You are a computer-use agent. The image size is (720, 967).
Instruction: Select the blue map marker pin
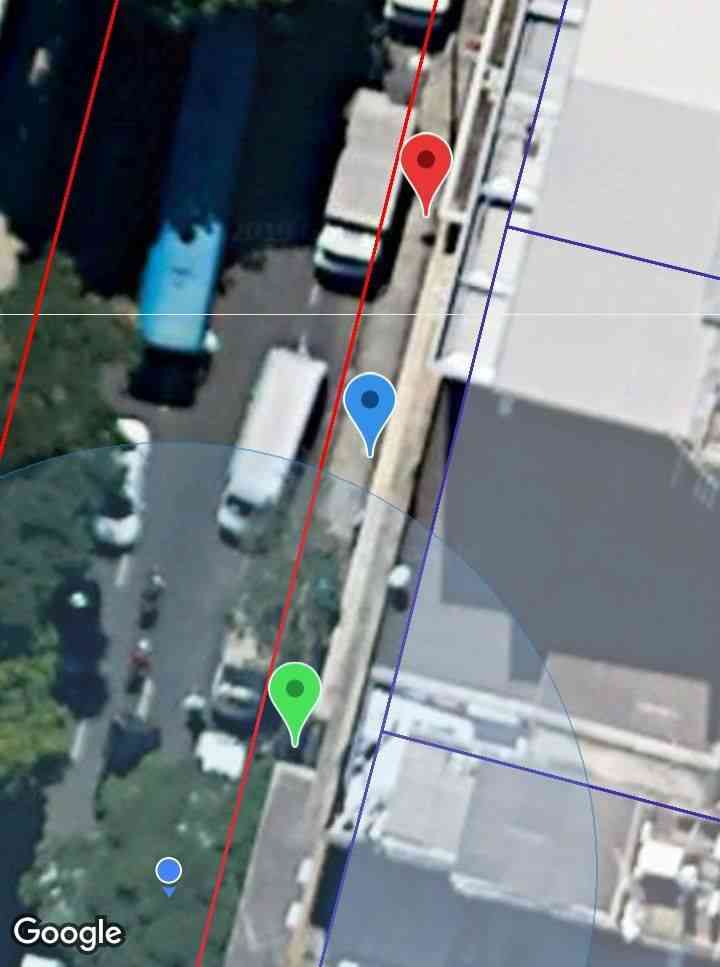point(370,405)
